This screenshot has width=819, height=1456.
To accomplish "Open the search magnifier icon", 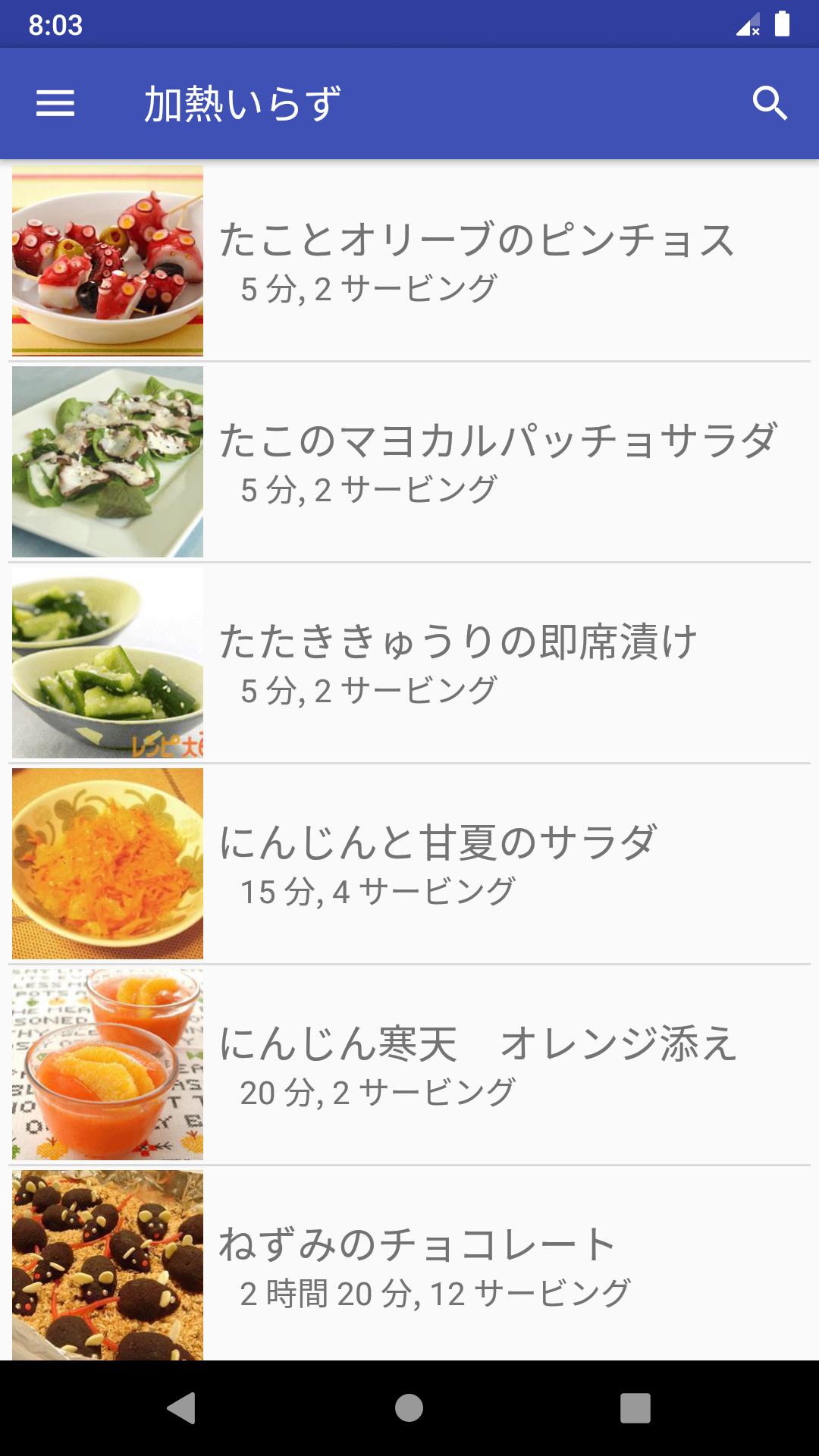I will coord(769,103).
